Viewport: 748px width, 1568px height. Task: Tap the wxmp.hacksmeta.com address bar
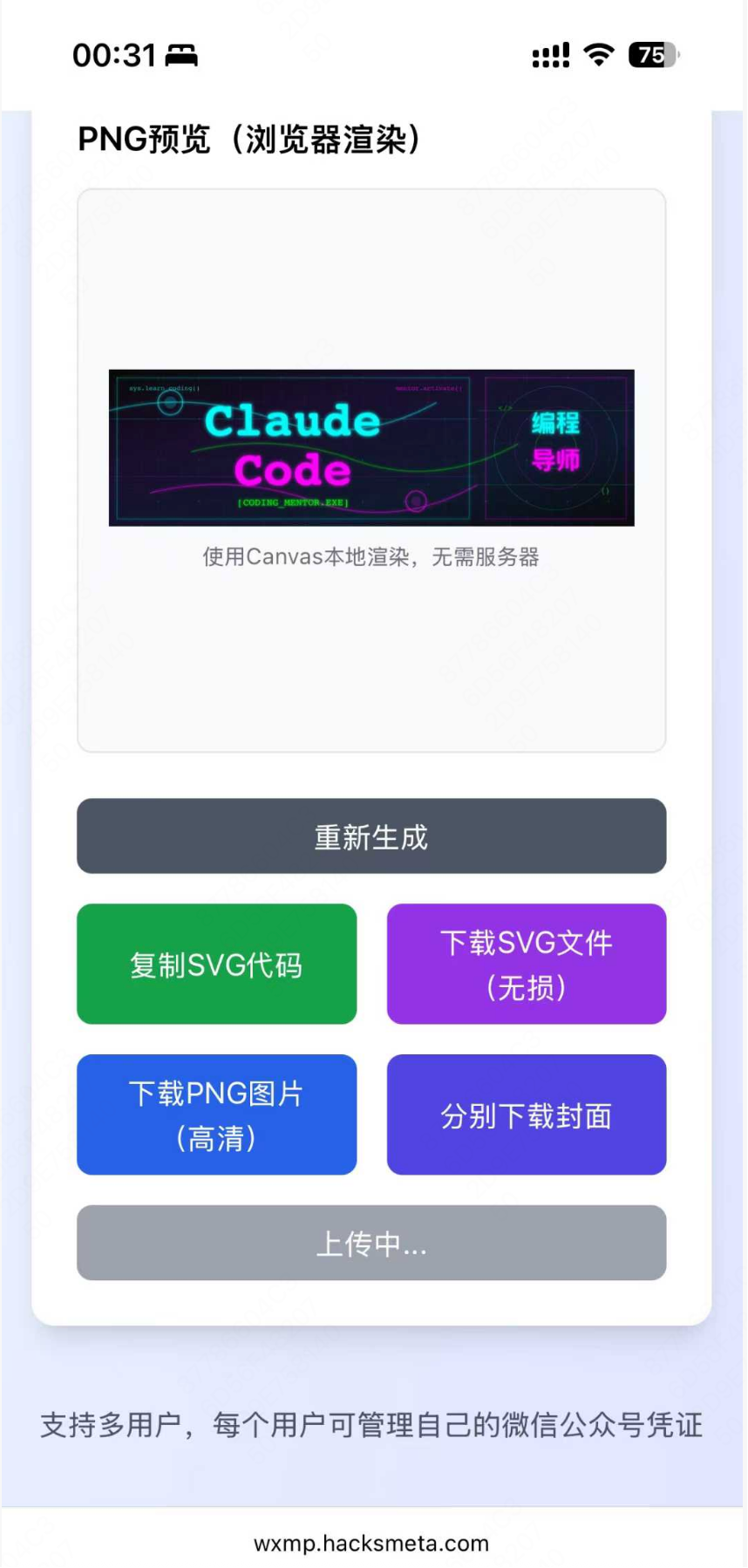pos(371,1543)
